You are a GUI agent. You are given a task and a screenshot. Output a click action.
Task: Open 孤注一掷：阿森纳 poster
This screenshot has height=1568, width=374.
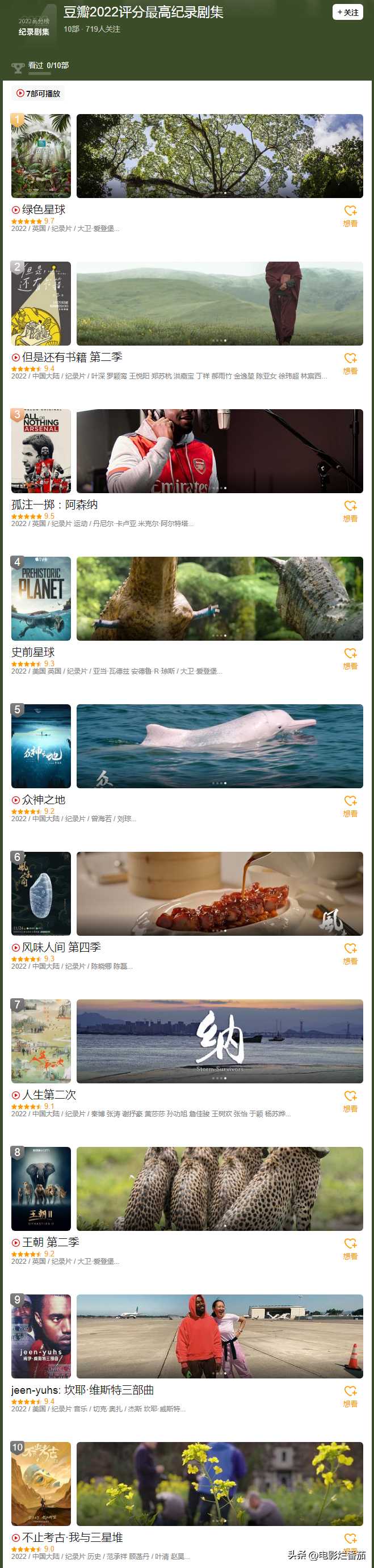(41, 451)
